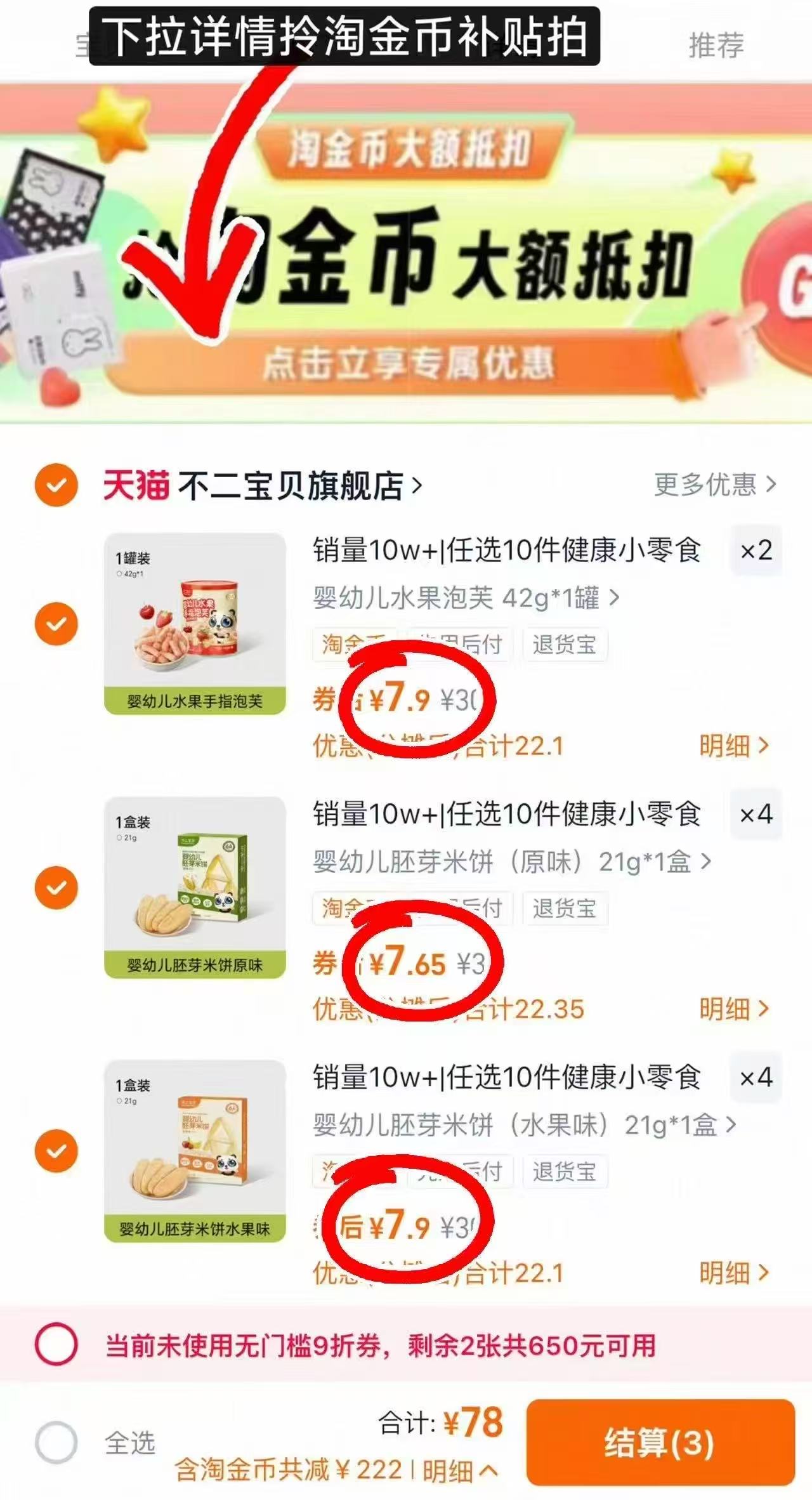Click the 退货宝 tag on first item

click(x=565, y=643)
